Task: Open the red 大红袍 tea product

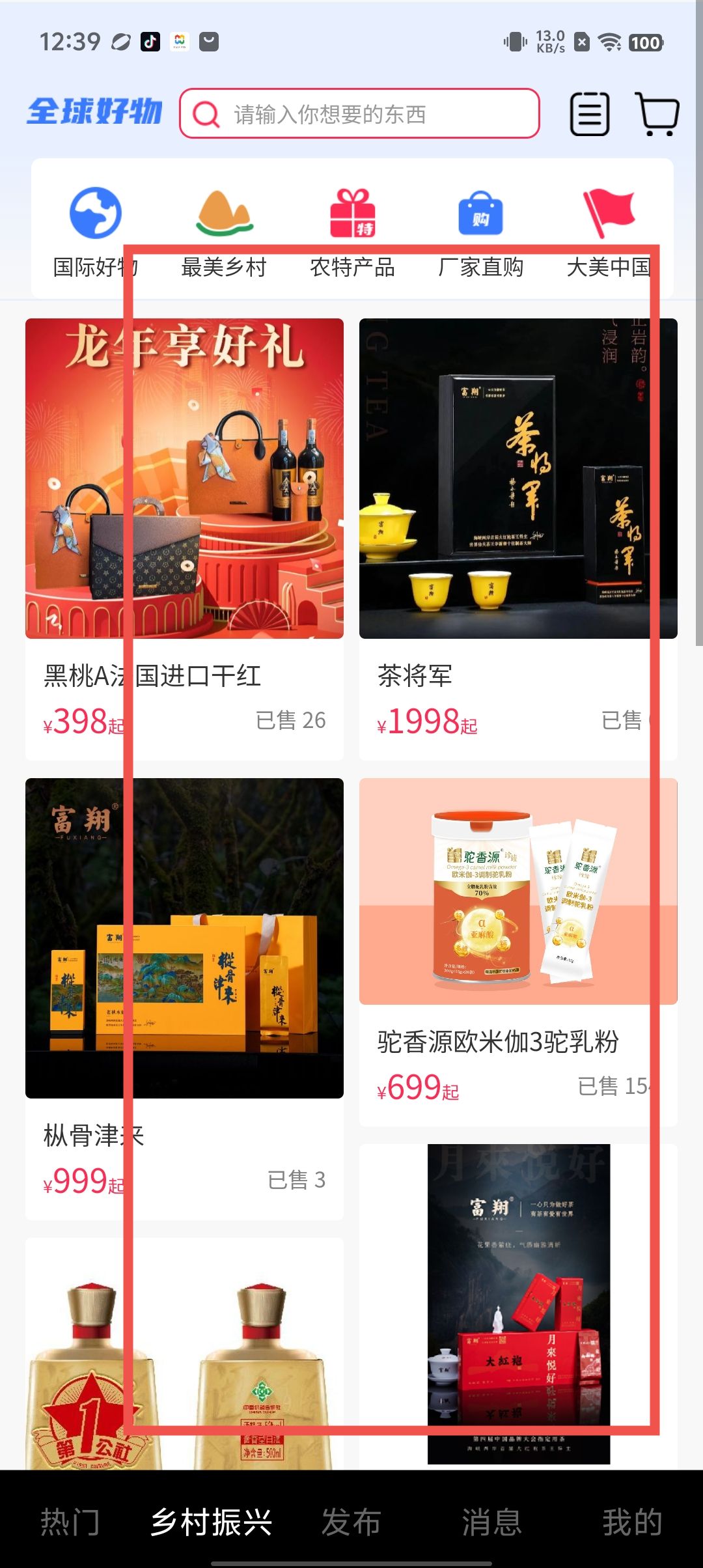Action: pos(518,1302)
